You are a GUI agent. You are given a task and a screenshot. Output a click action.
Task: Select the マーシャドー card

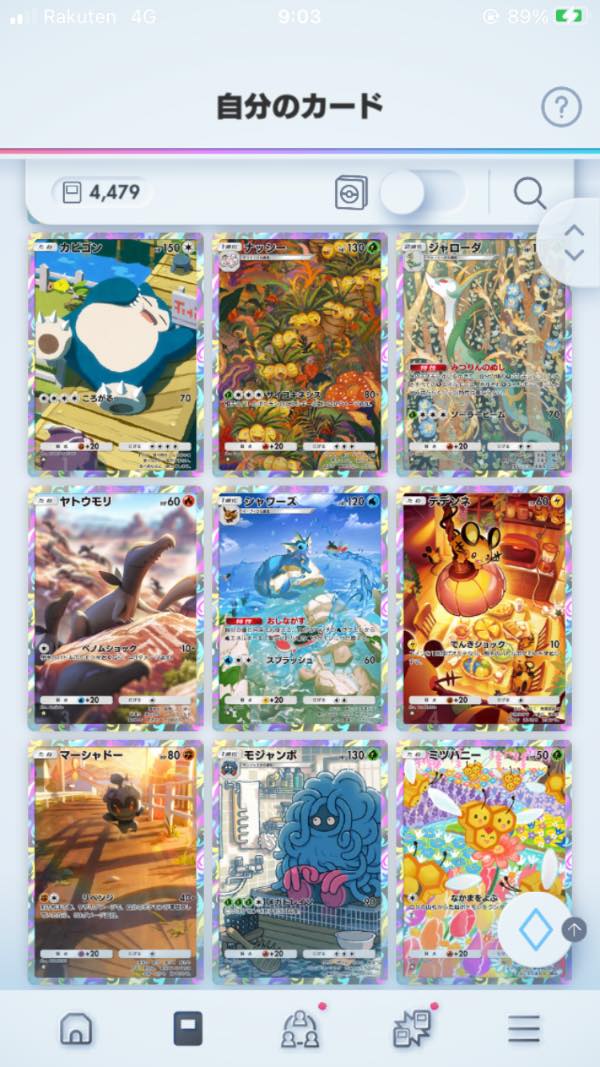116,860
